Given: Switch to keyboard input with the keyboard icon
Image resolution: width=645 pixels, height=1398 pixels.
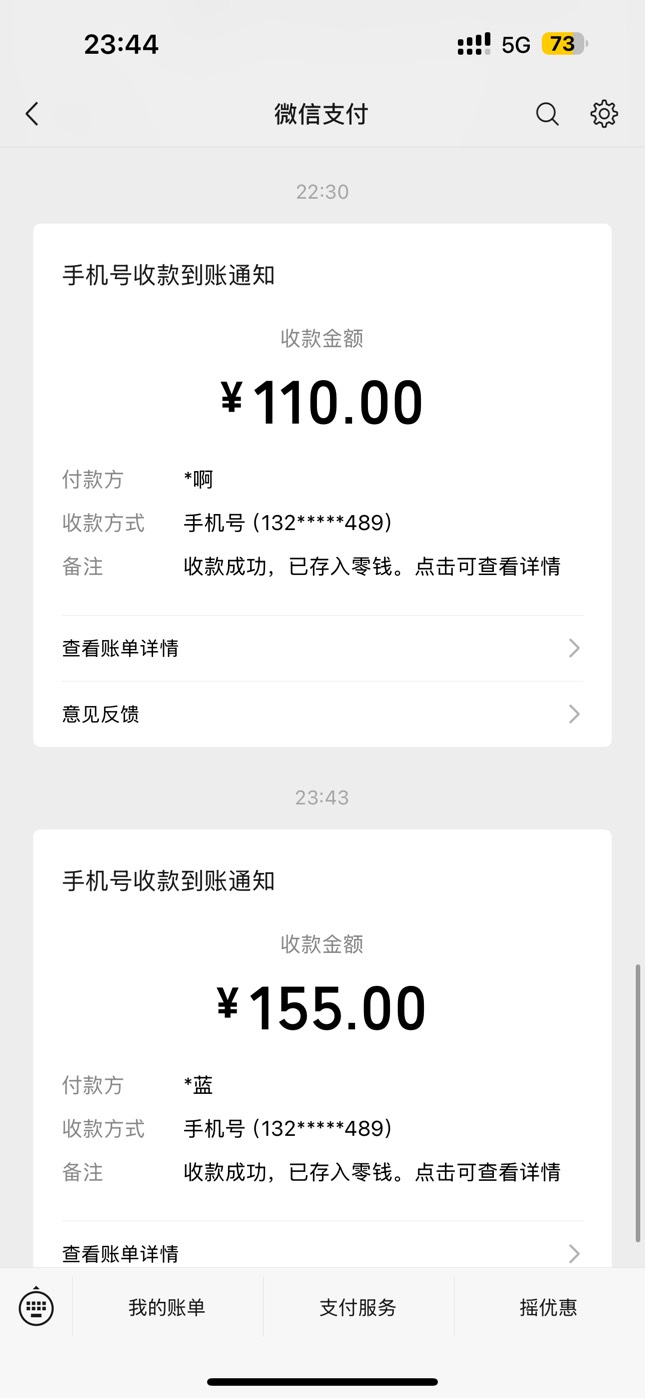Looking at the screenshot, I should (36, 1306).
